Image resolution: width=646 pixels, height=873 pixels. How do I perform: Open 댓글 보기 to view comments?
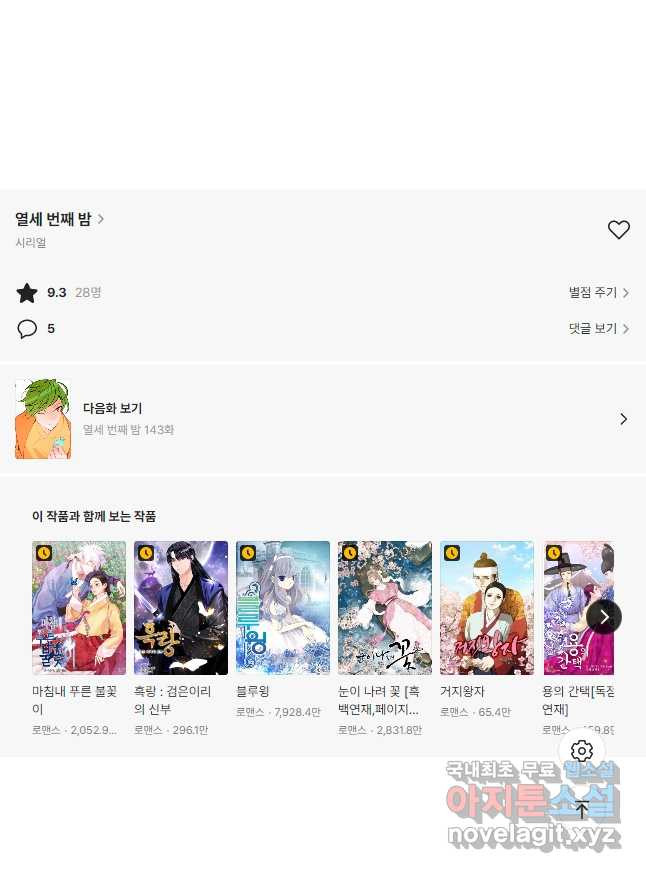point(598,328)
